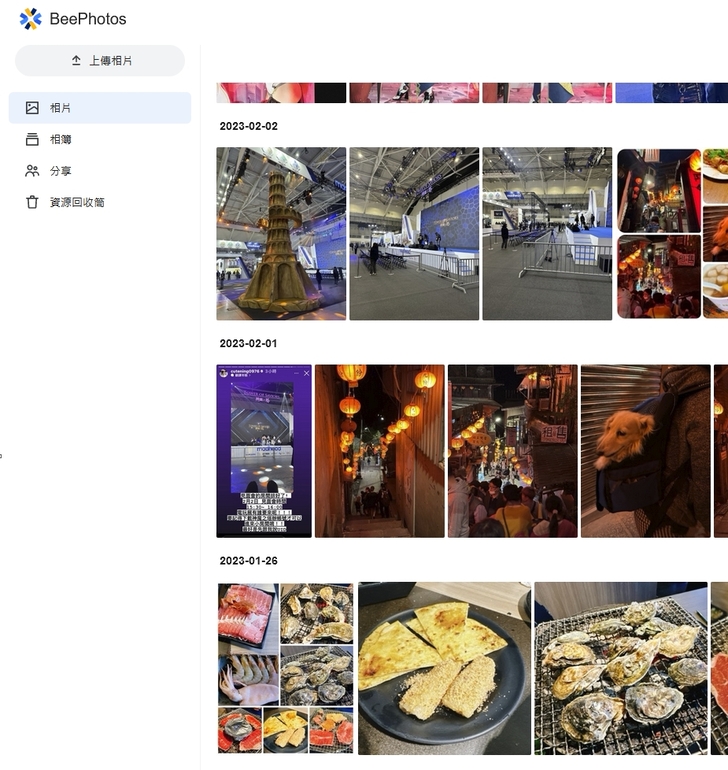Open the photo of metal barricades in hall
The image size is (728, 770).
click(547, 234)
